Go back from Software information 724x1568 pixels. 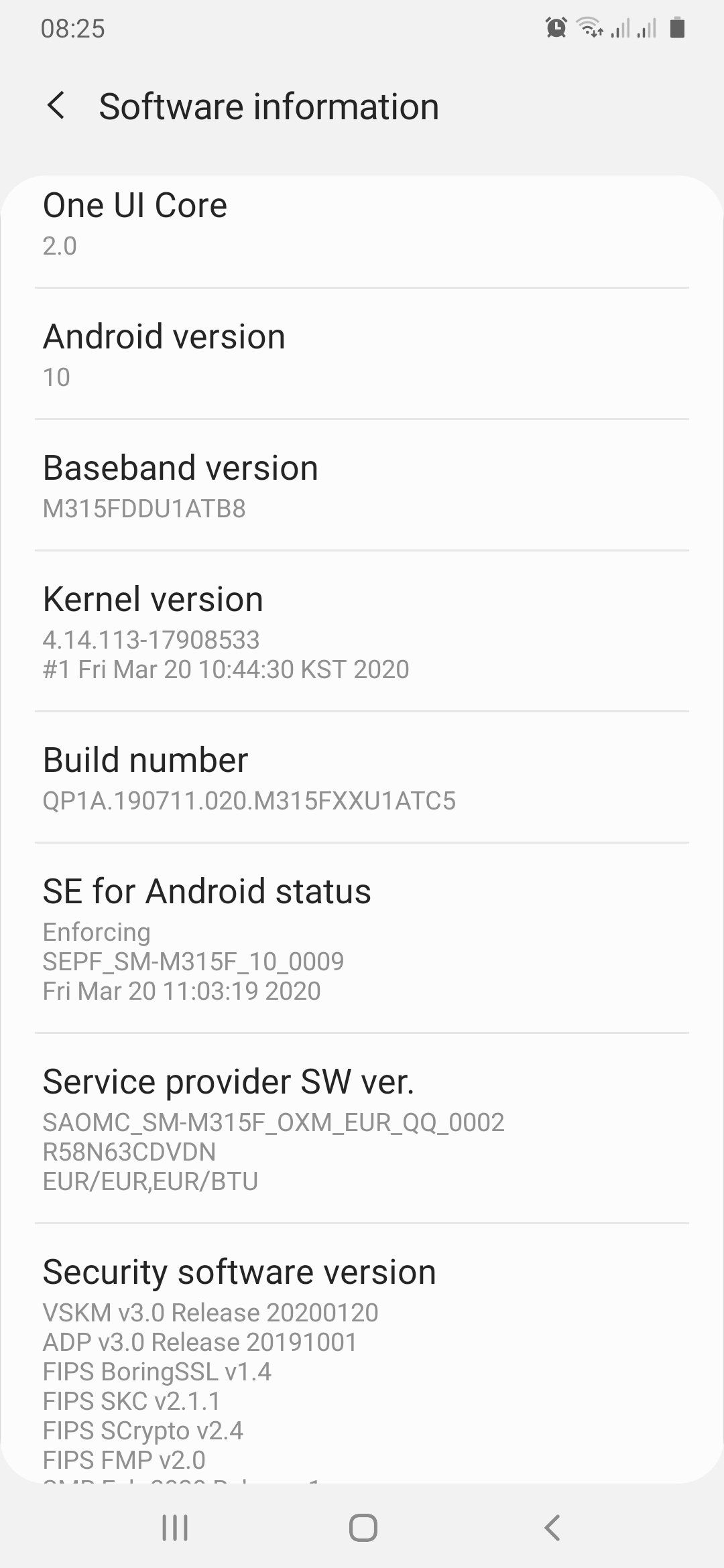click(x=56, y=107)
